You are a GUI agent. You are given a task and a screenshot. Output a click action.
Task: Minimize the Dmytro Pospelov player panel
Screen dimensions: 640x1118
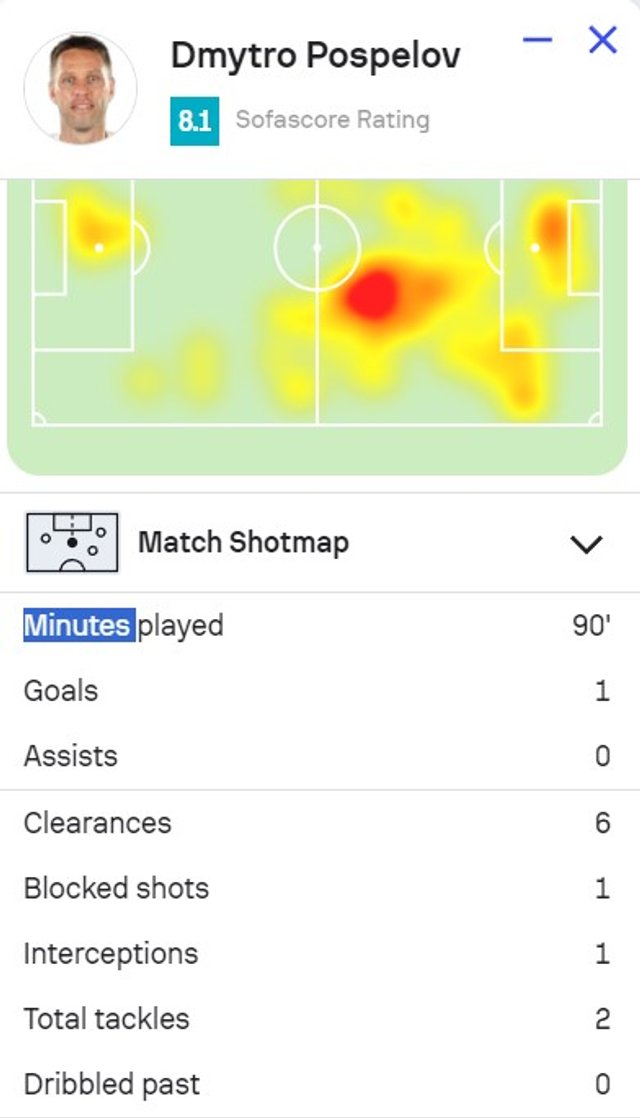point(537,40)
